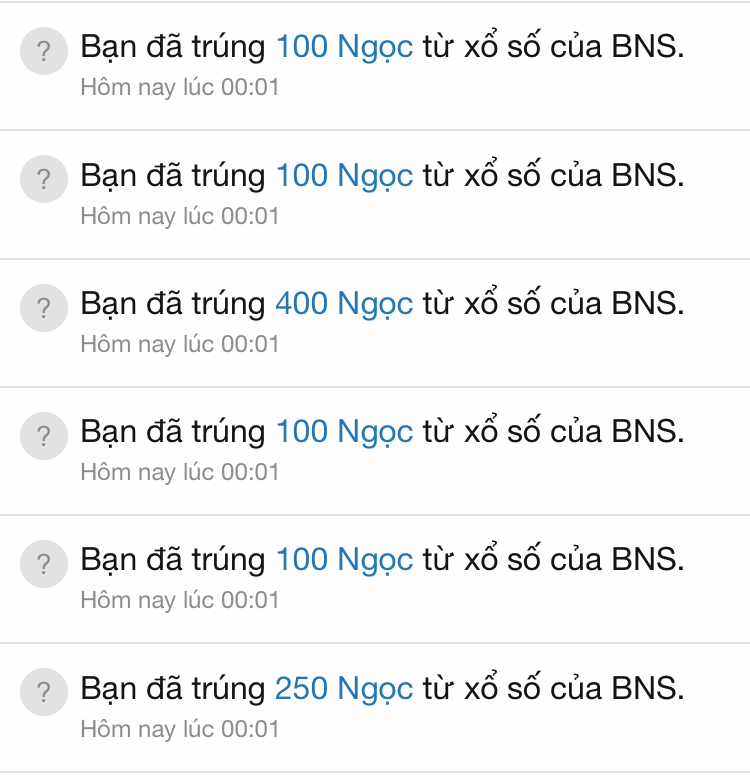Screen dimensions: 750x775
Task: Tap the avatar beside the 400 Ngọc notification
Action: pyautogui.click(x=43, y=308)
